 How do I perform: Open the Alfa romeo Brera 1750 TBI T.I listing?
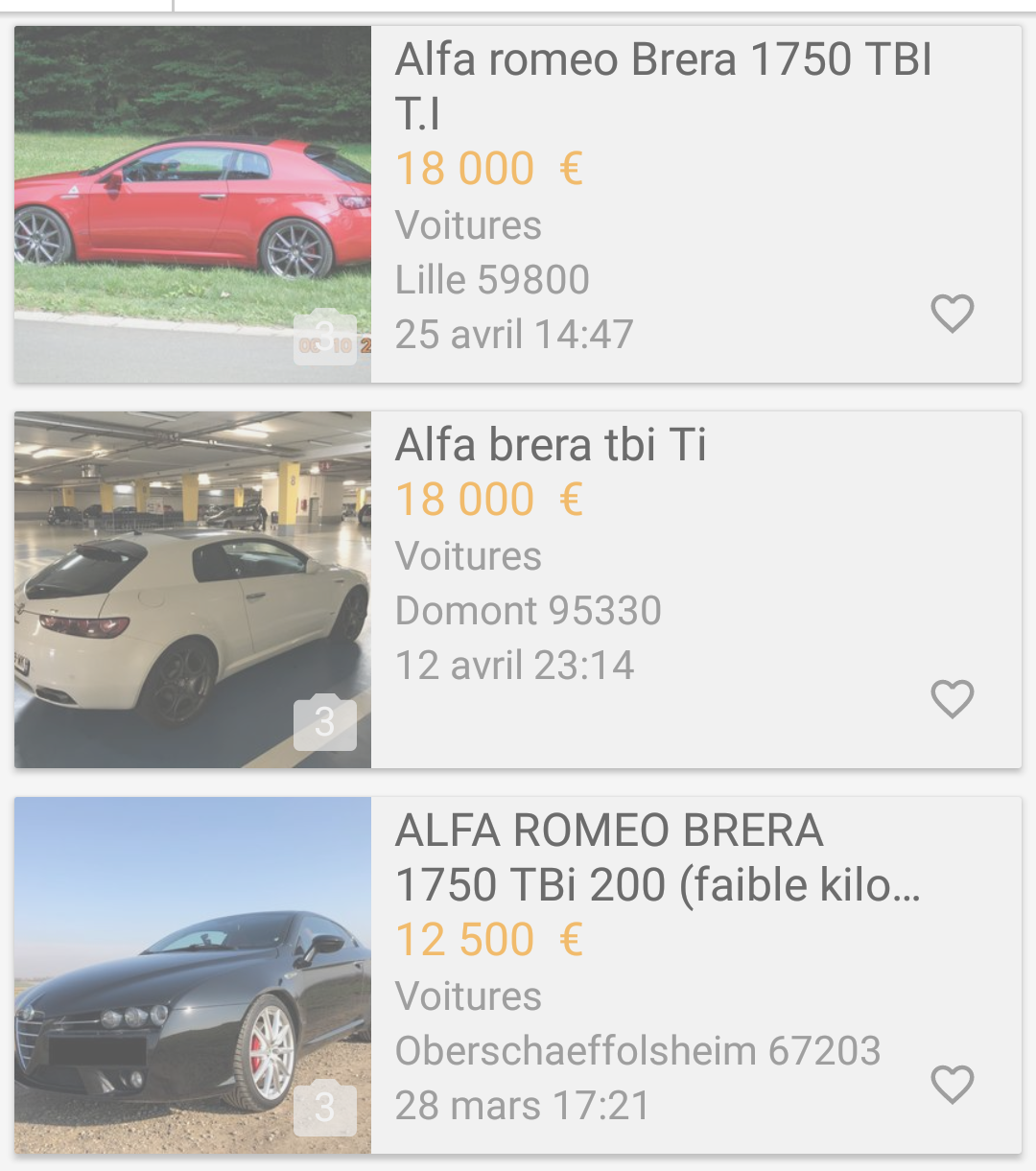(x=662, y=85)
